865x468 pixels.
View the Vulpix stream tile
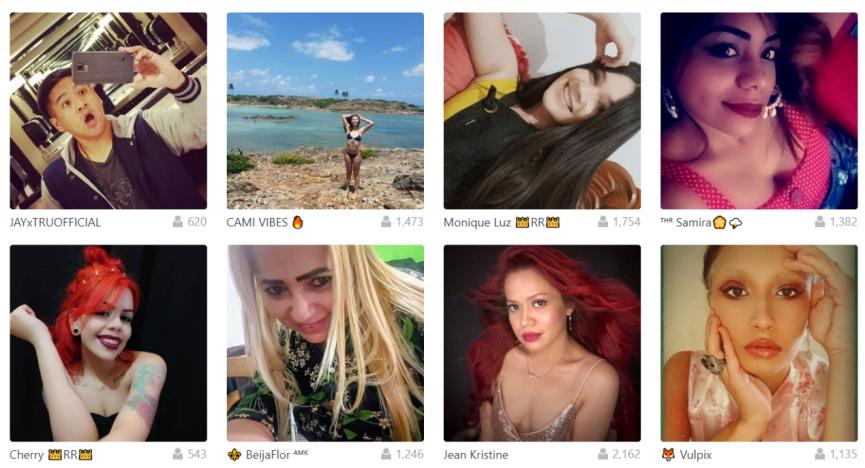pyautogui.click(x=759, y=343)
